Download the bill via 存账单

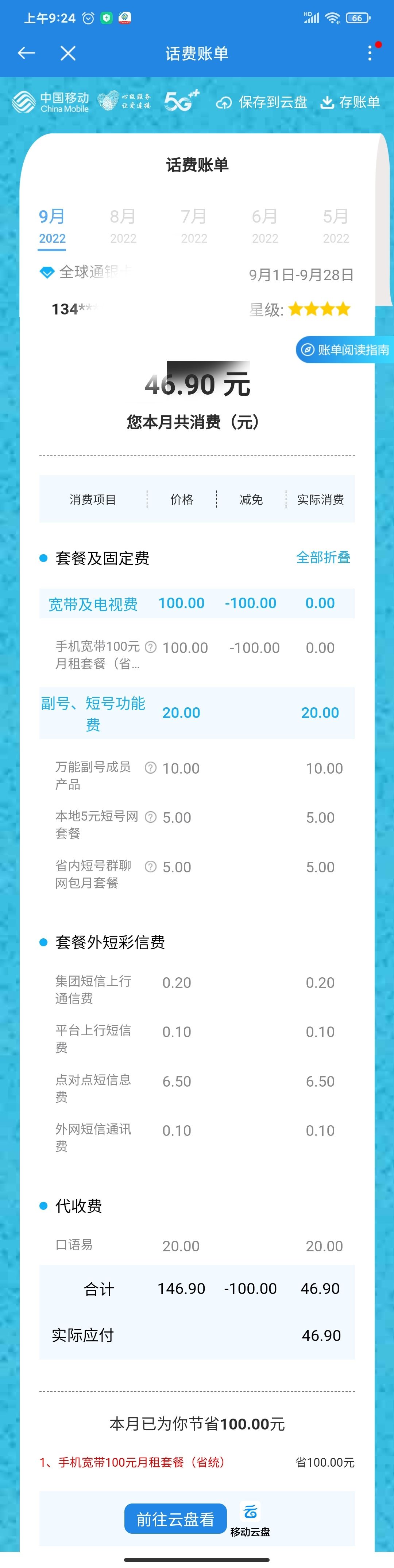pyautogui.click(x=350, y=102)
